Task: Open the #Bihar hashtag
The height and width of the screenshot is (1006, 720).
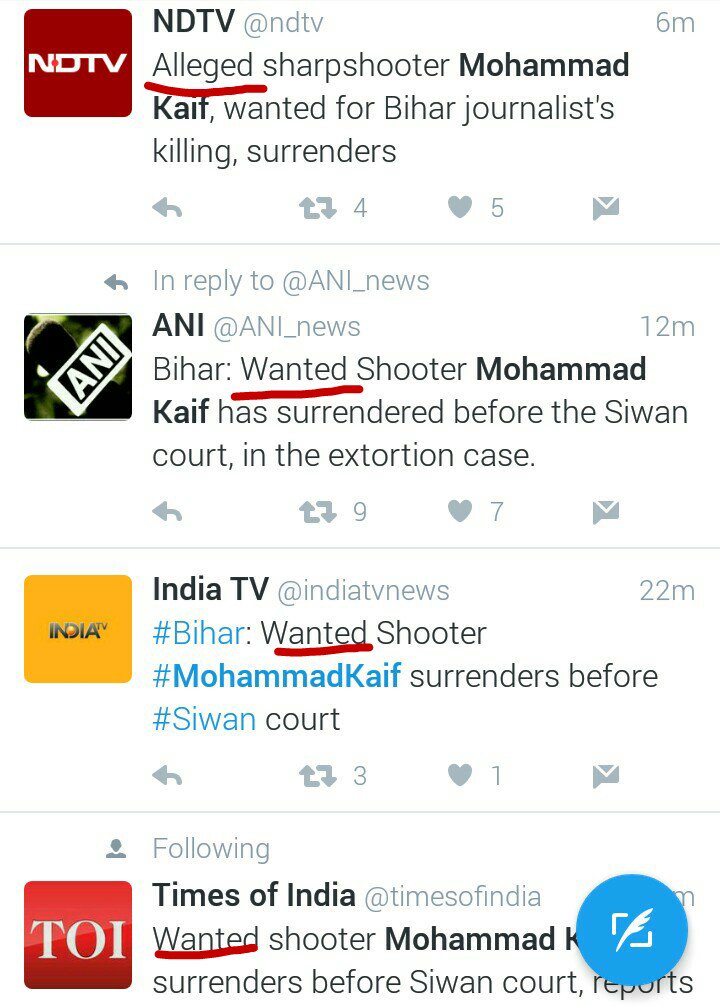Action: [198, 633]
